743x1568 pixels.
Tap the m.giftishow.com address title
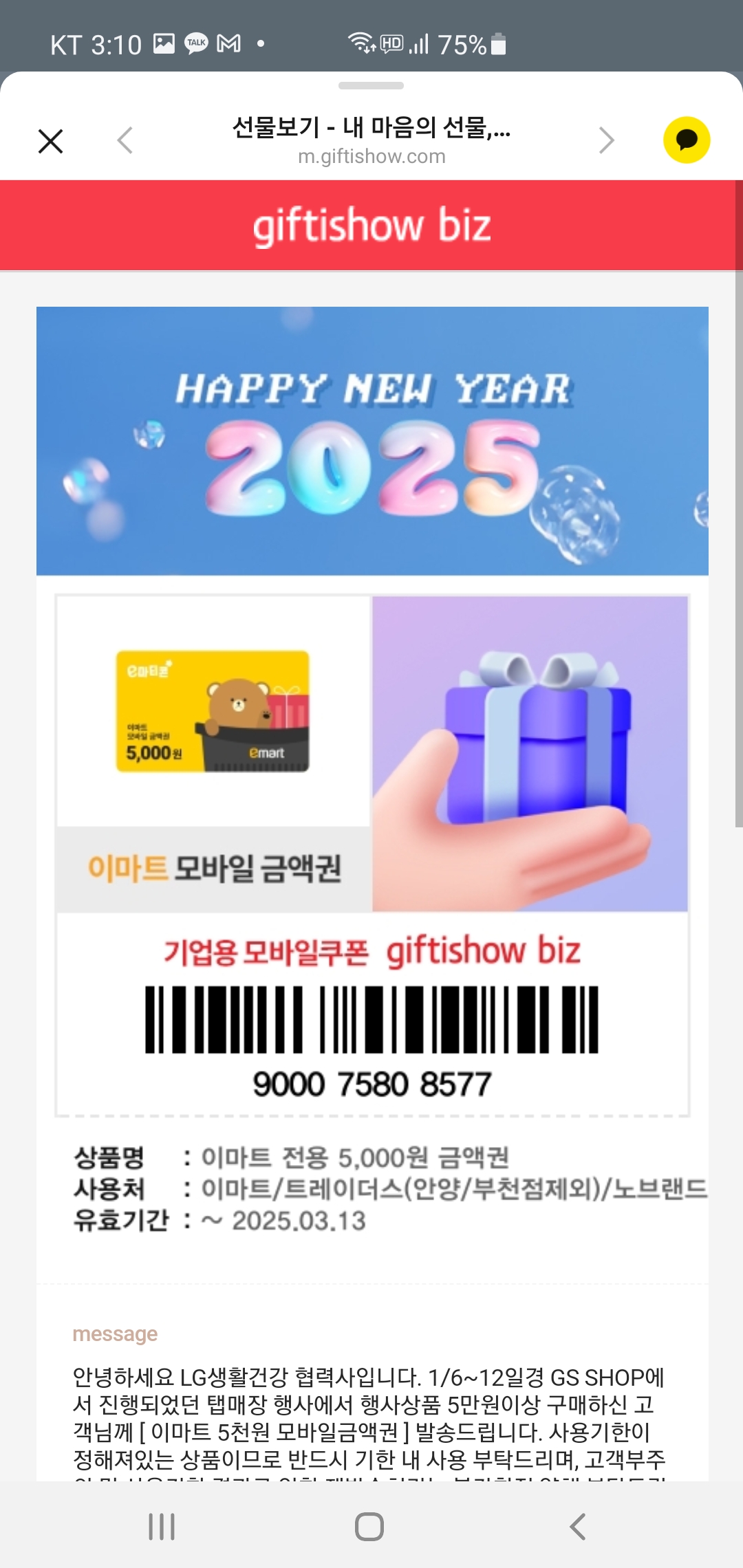tap(371, 141)
